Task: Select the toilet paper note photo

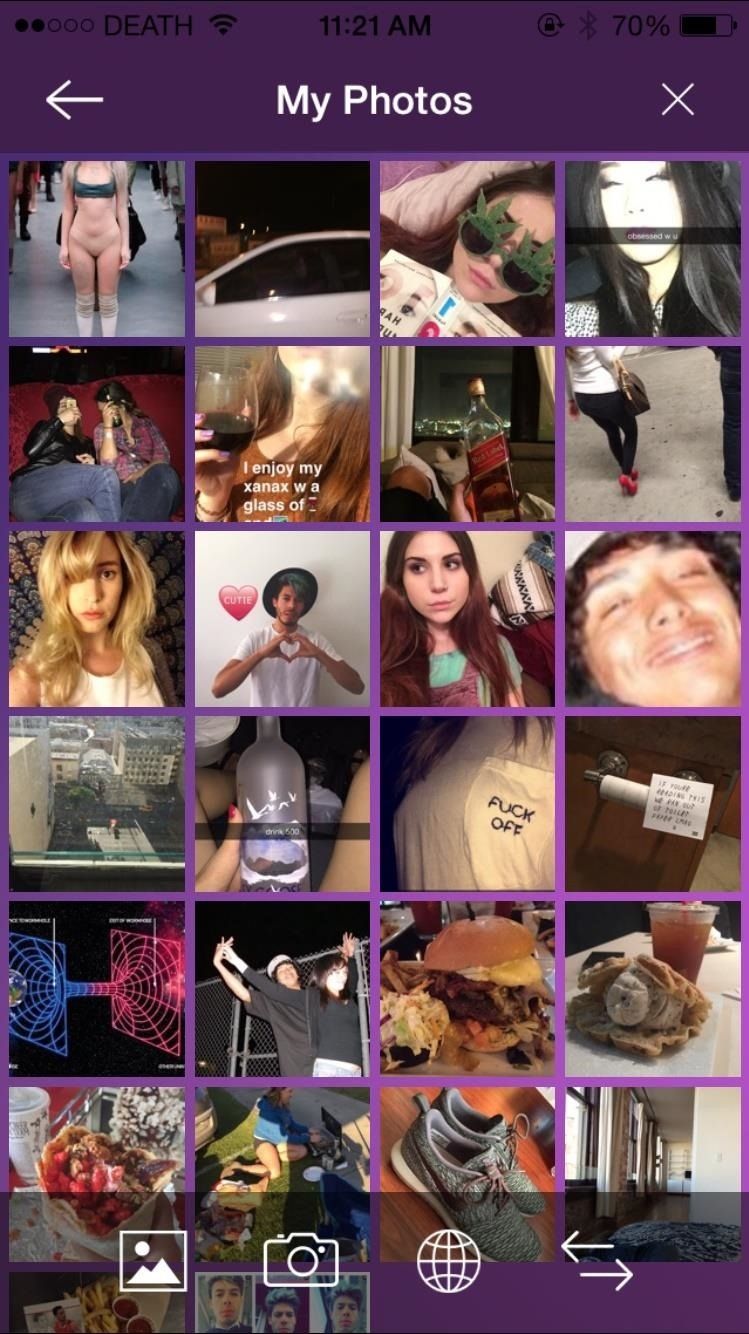Action: pyautogui.click(x=652, y=804)
